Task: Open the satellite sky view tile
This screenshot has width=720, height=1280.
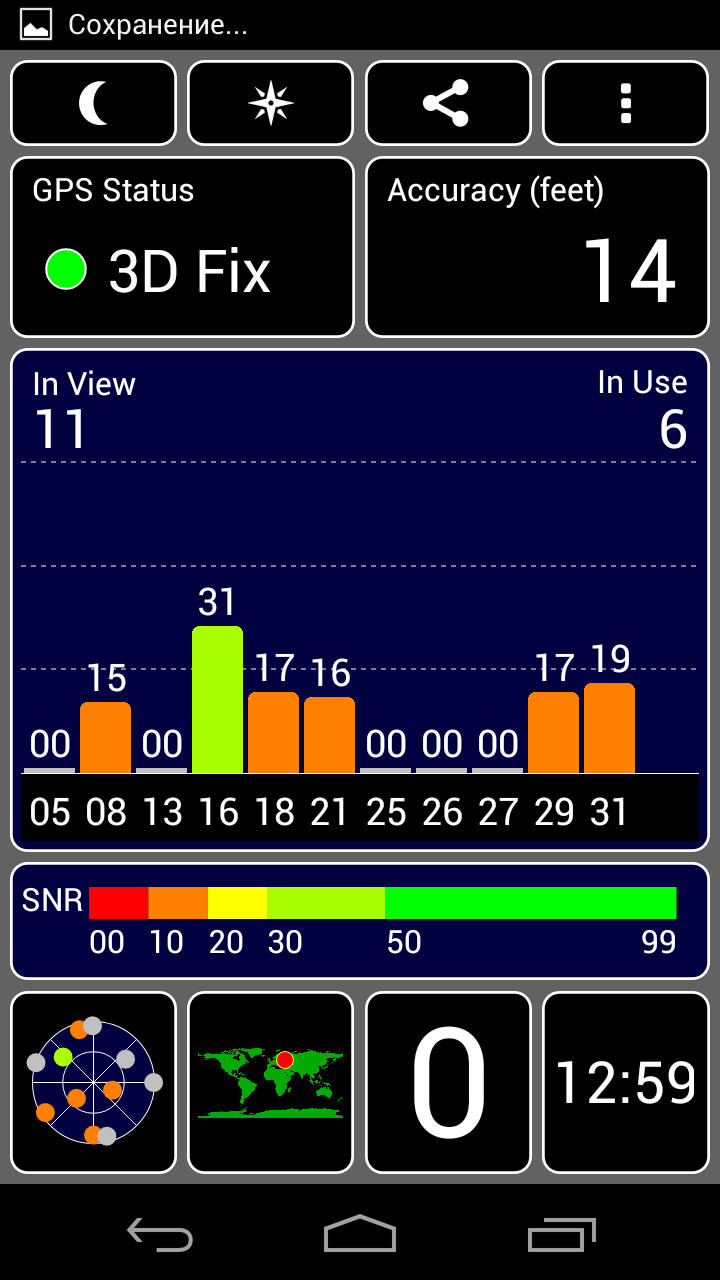Action: (x=93, y=1082)
